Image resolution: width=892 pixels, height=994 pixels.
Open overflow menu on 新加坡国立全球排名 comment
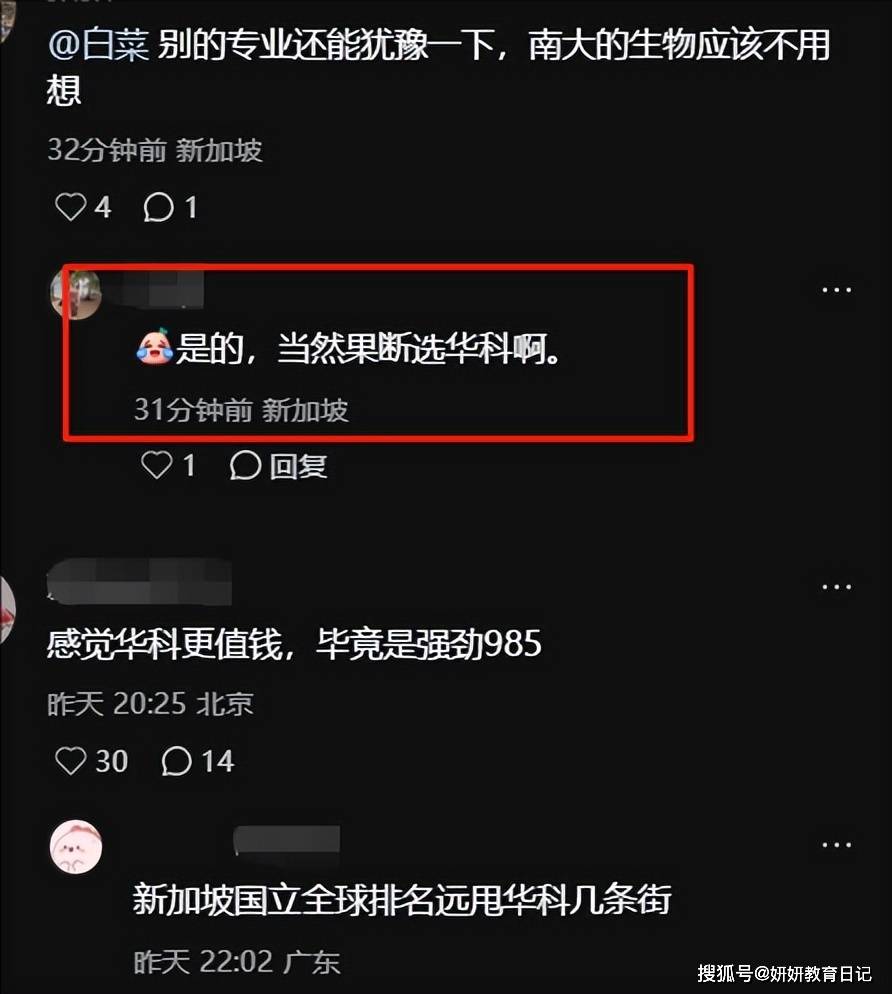click(836, 845)
